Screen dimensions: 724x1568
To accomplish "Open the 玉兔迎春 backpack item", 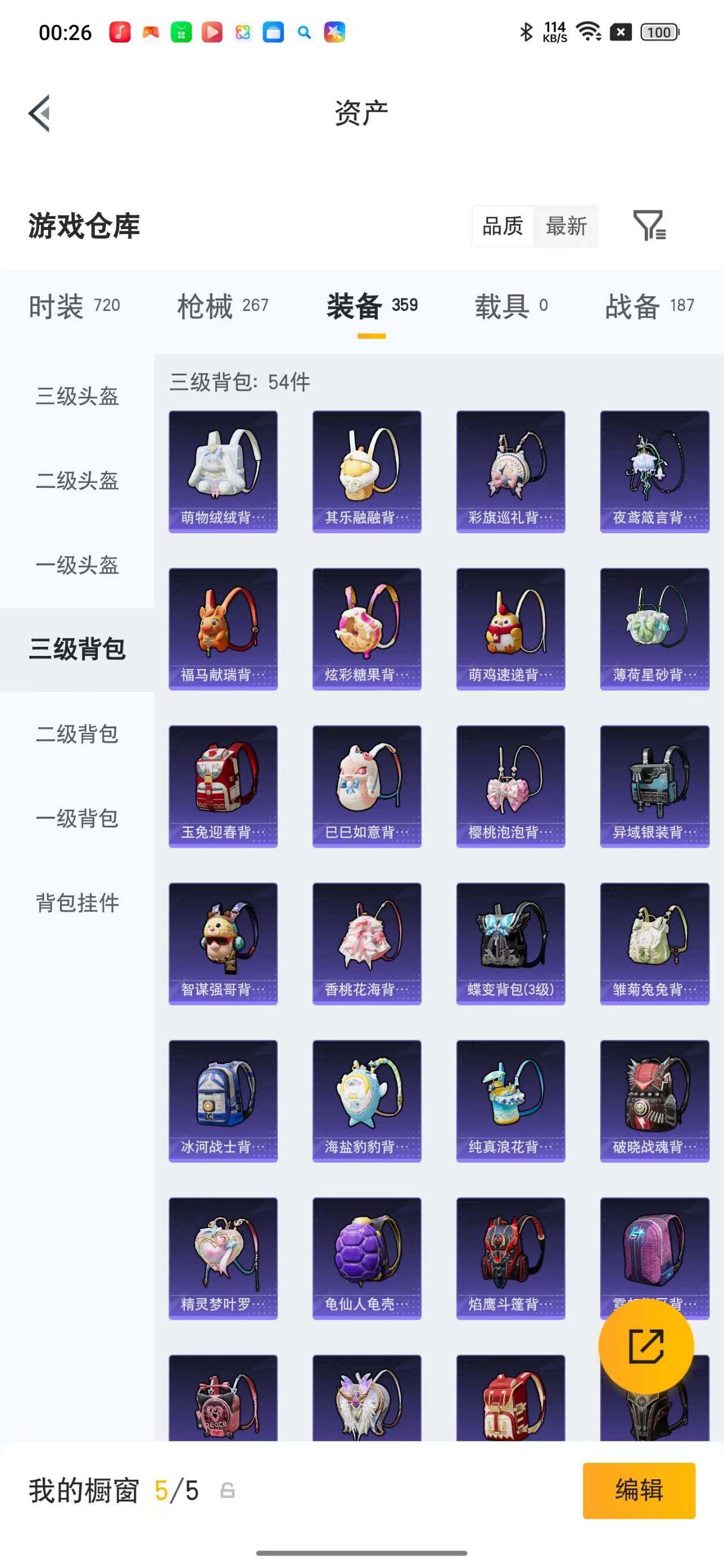I will [x=223, y=787].
